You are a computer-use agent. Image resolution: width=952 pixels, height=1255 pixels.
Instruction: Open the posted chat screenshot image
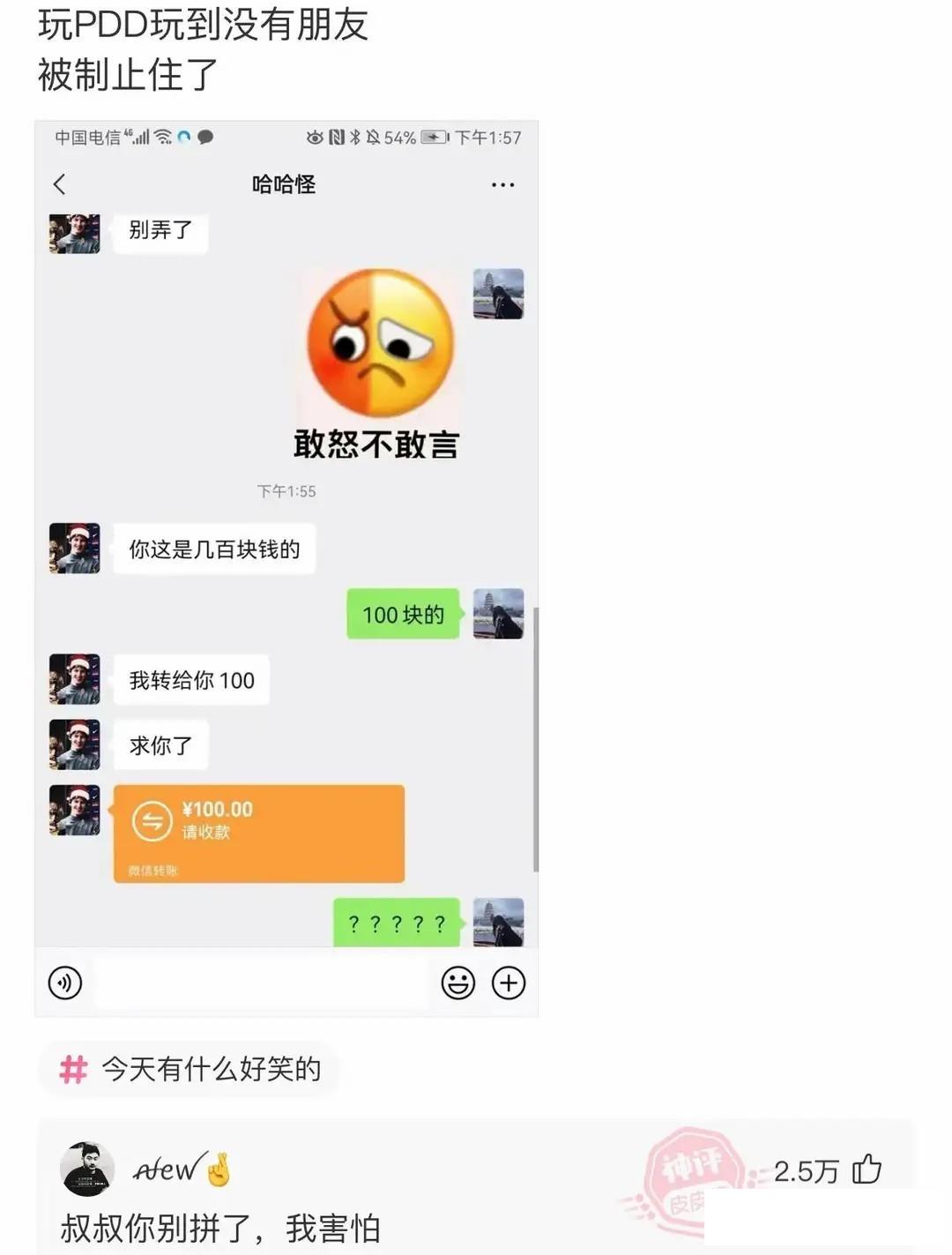(x=286, y=569)
